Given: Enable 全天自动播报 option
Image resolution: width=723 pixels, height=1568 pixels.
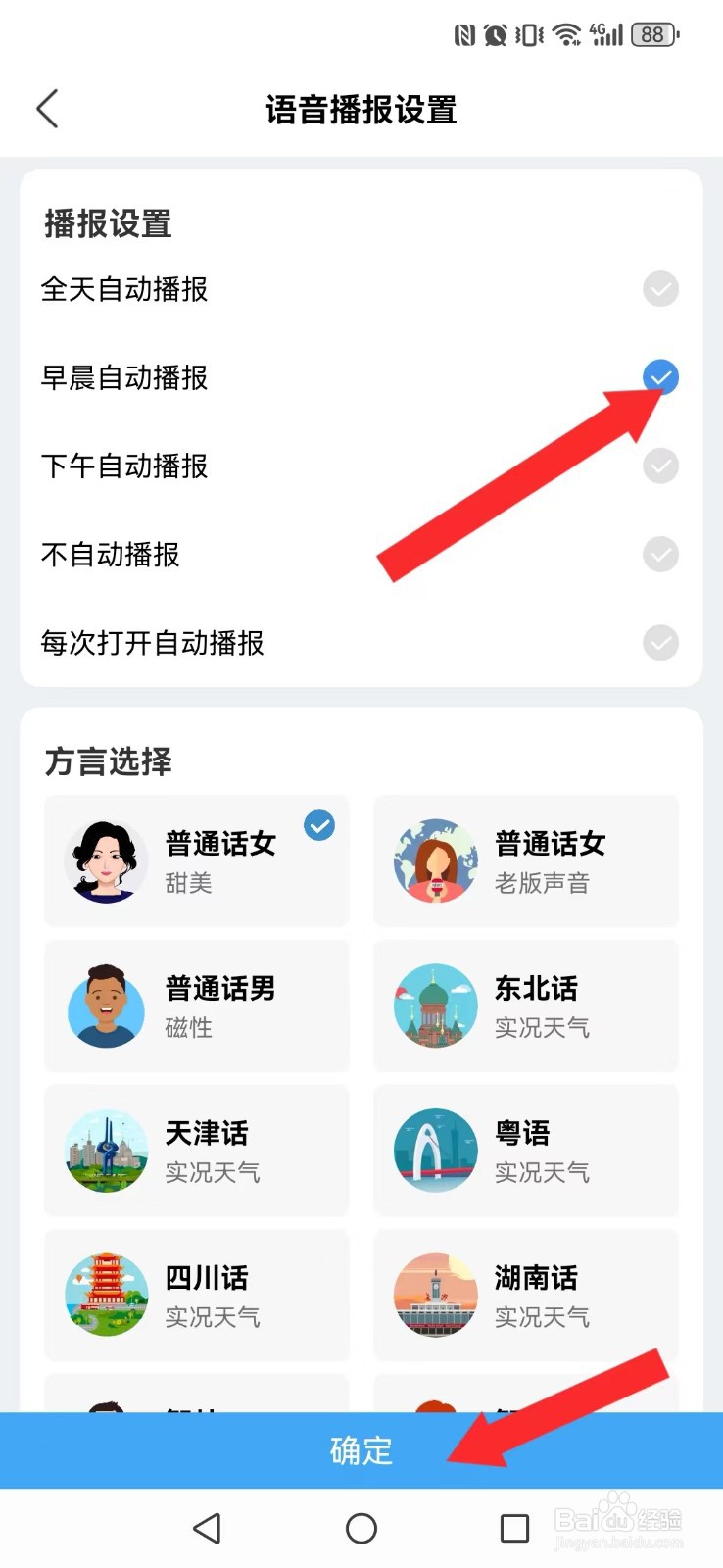Looking at the screenshot, I should (x=659, y=289).
